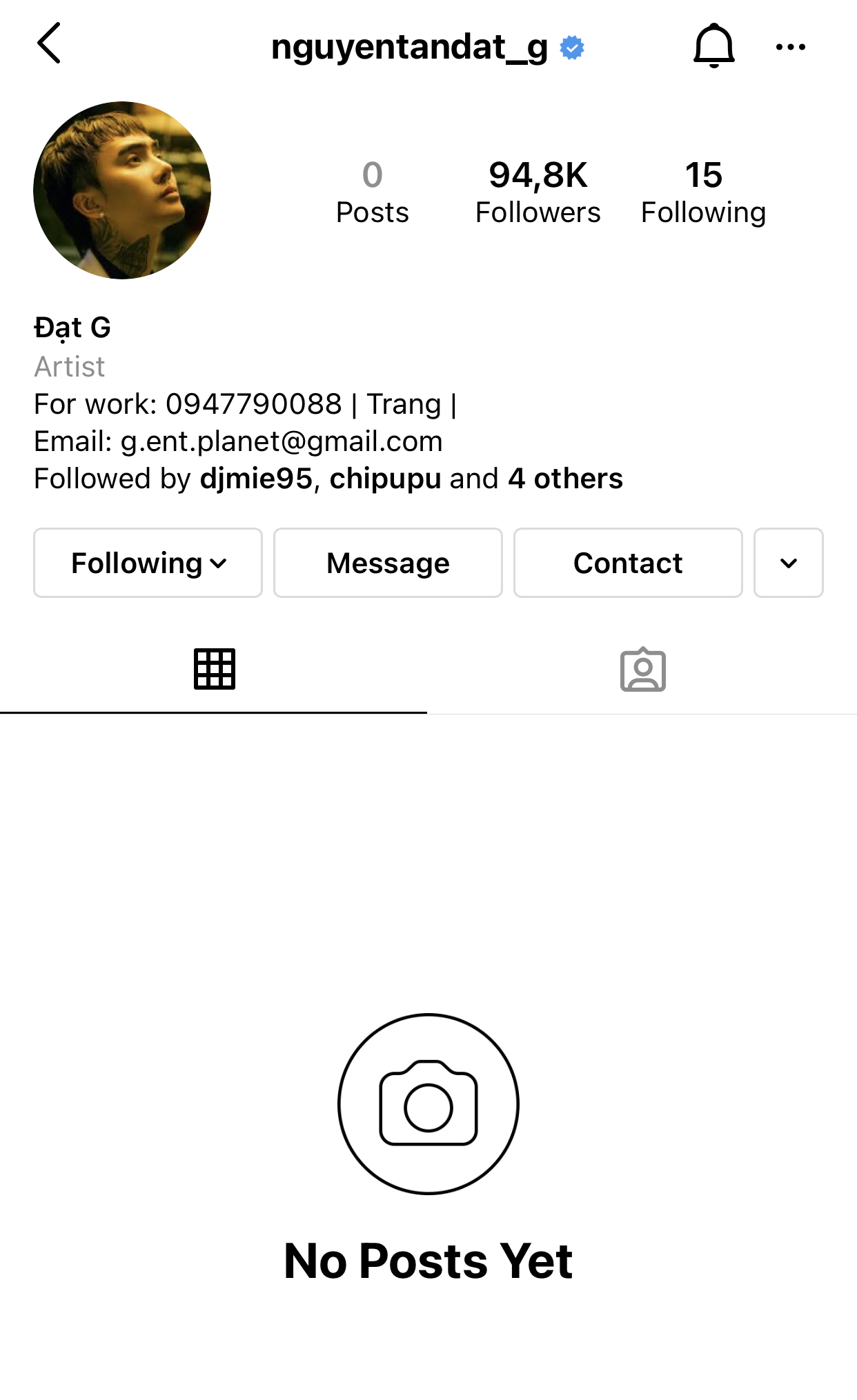This screenshot has width=857, height=1400.
Task: Go back using the top-left arrow
Action: click(x=49, y=43)
